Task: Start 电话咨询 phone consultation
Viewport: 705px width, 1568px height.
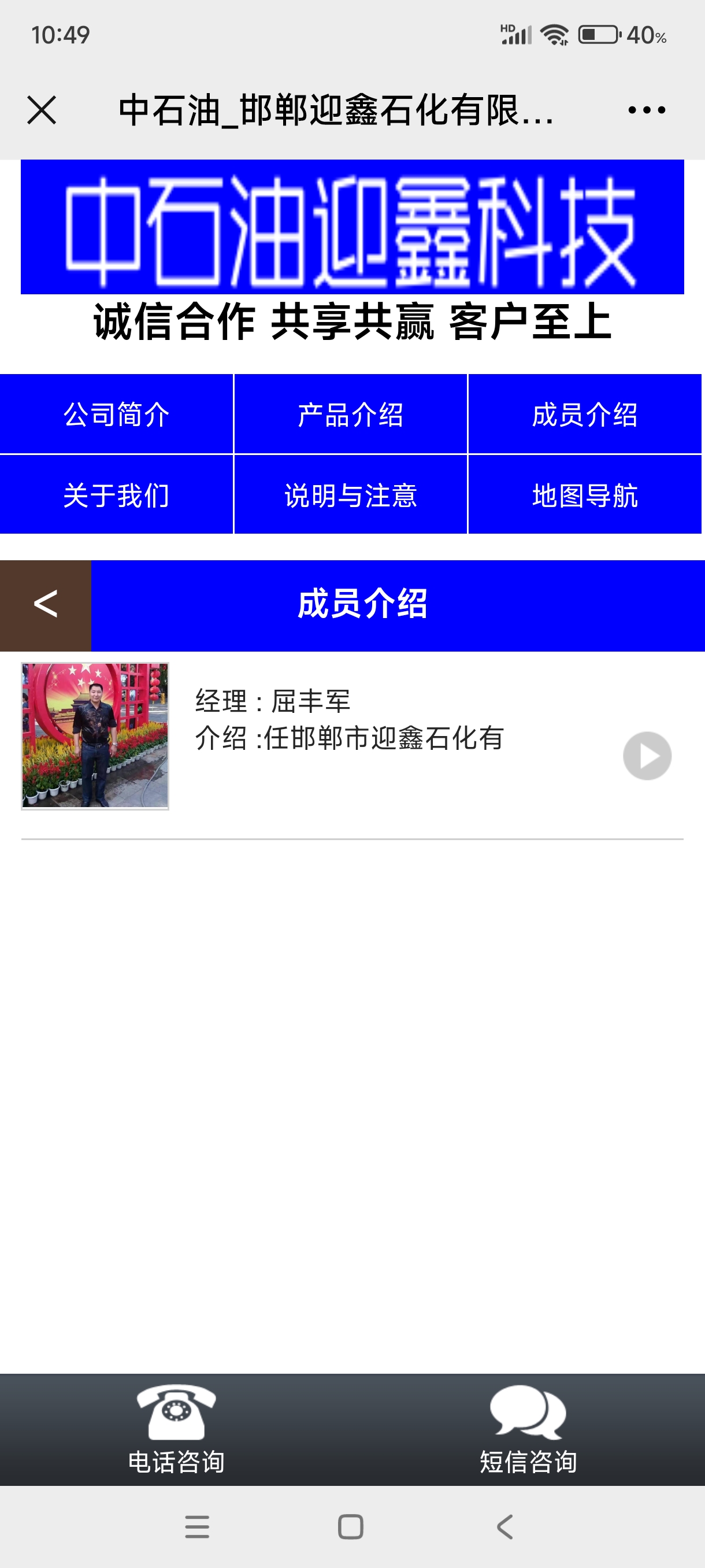Action: click(x=176, y=1428)
